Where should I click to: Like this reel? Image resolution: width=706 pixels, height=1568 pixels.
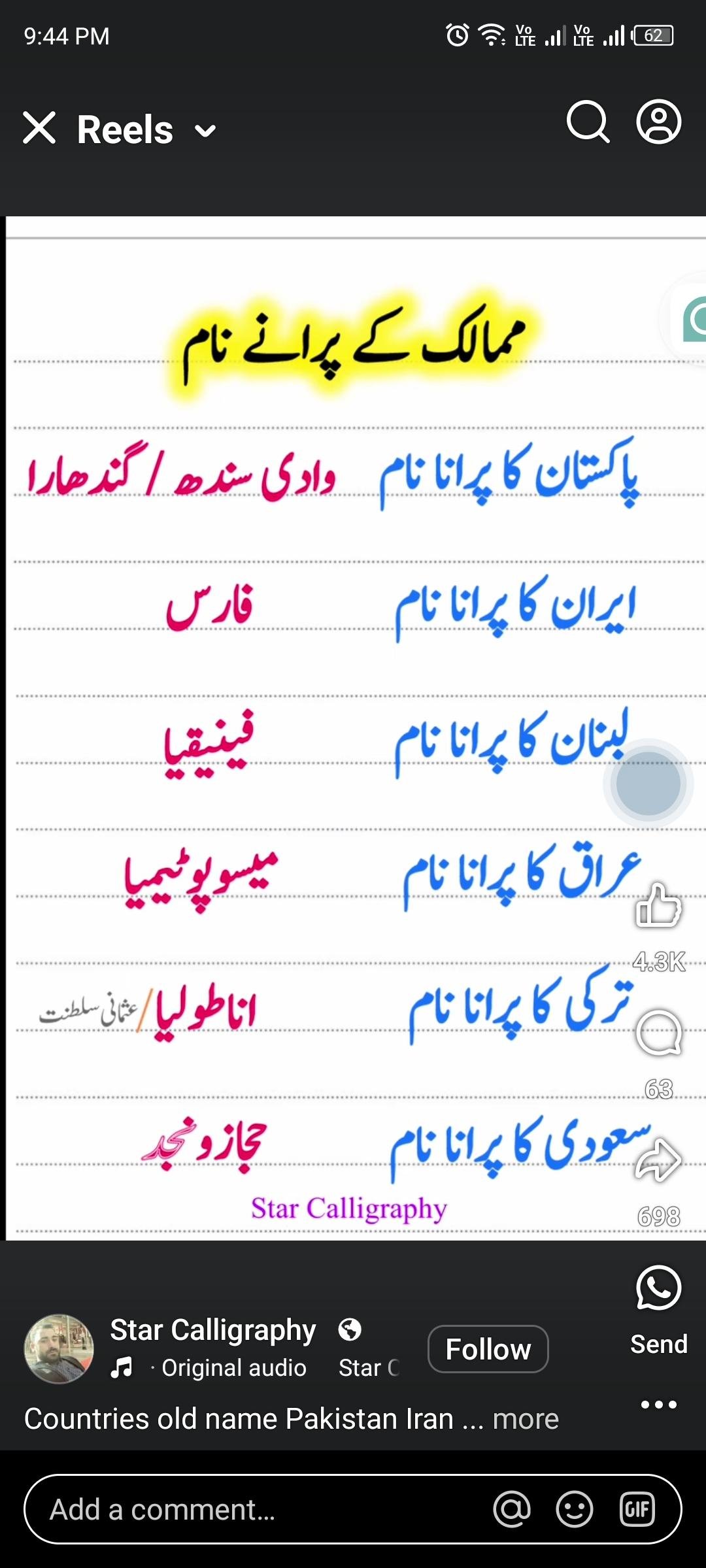658,906
